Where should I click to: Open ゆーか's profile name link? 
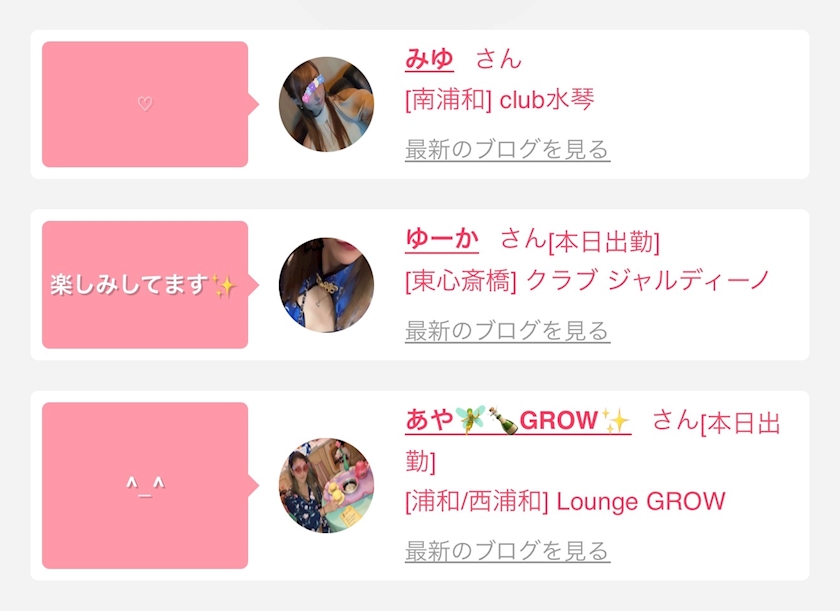tap(441, 239)
